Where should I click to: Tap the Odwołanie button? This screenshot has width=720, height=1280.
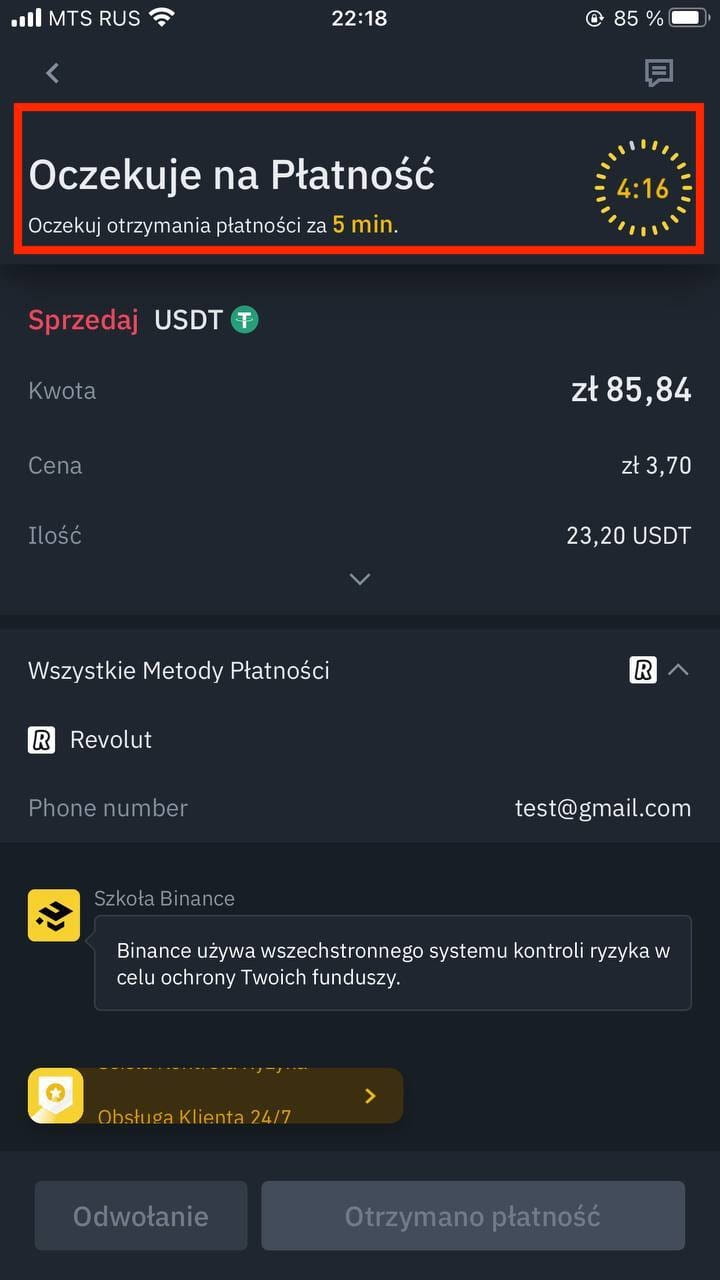141,1216
